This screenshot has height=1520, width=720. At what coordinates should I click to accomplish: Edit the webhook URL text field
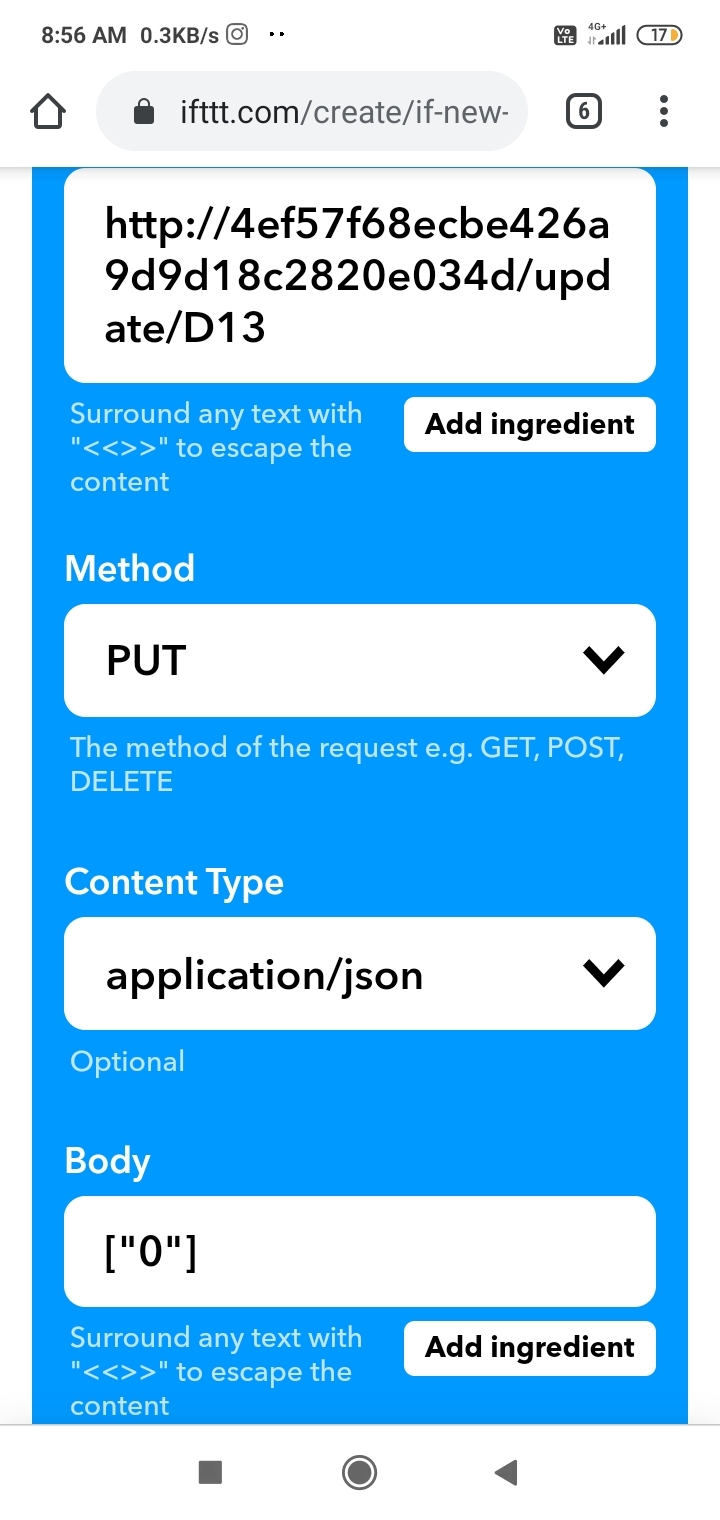point(358,275)
